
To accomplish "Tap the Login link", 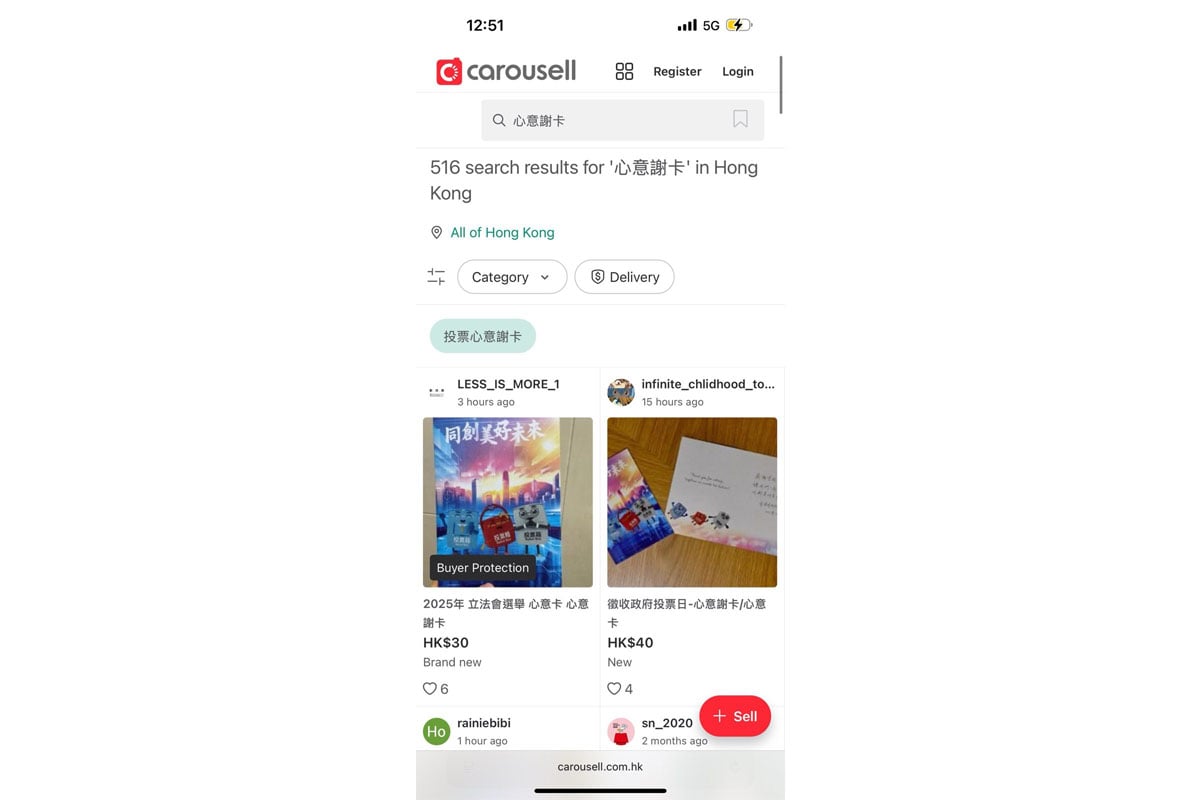I will click(738, 71).
